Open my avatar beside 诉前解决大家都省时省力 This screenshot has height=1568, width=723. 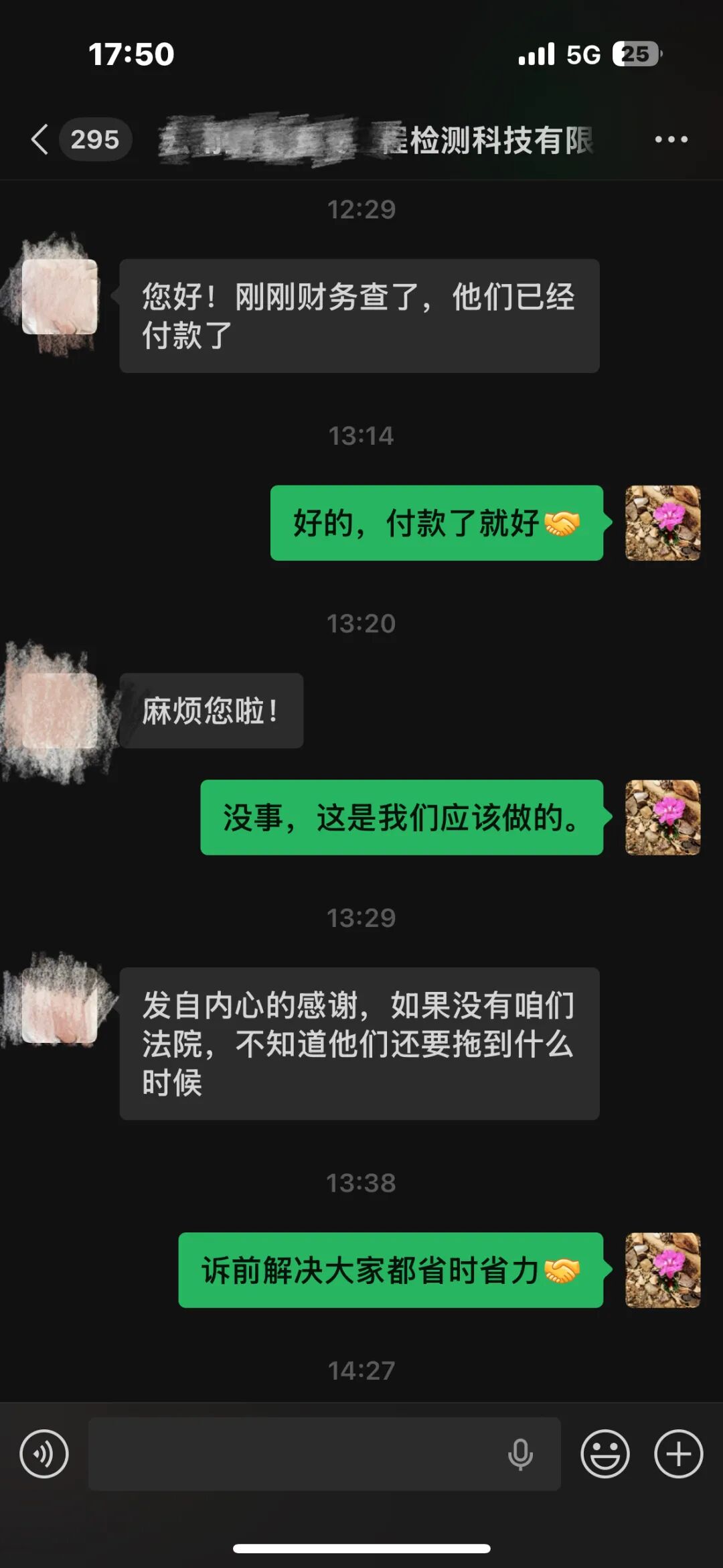(663, 1270)
